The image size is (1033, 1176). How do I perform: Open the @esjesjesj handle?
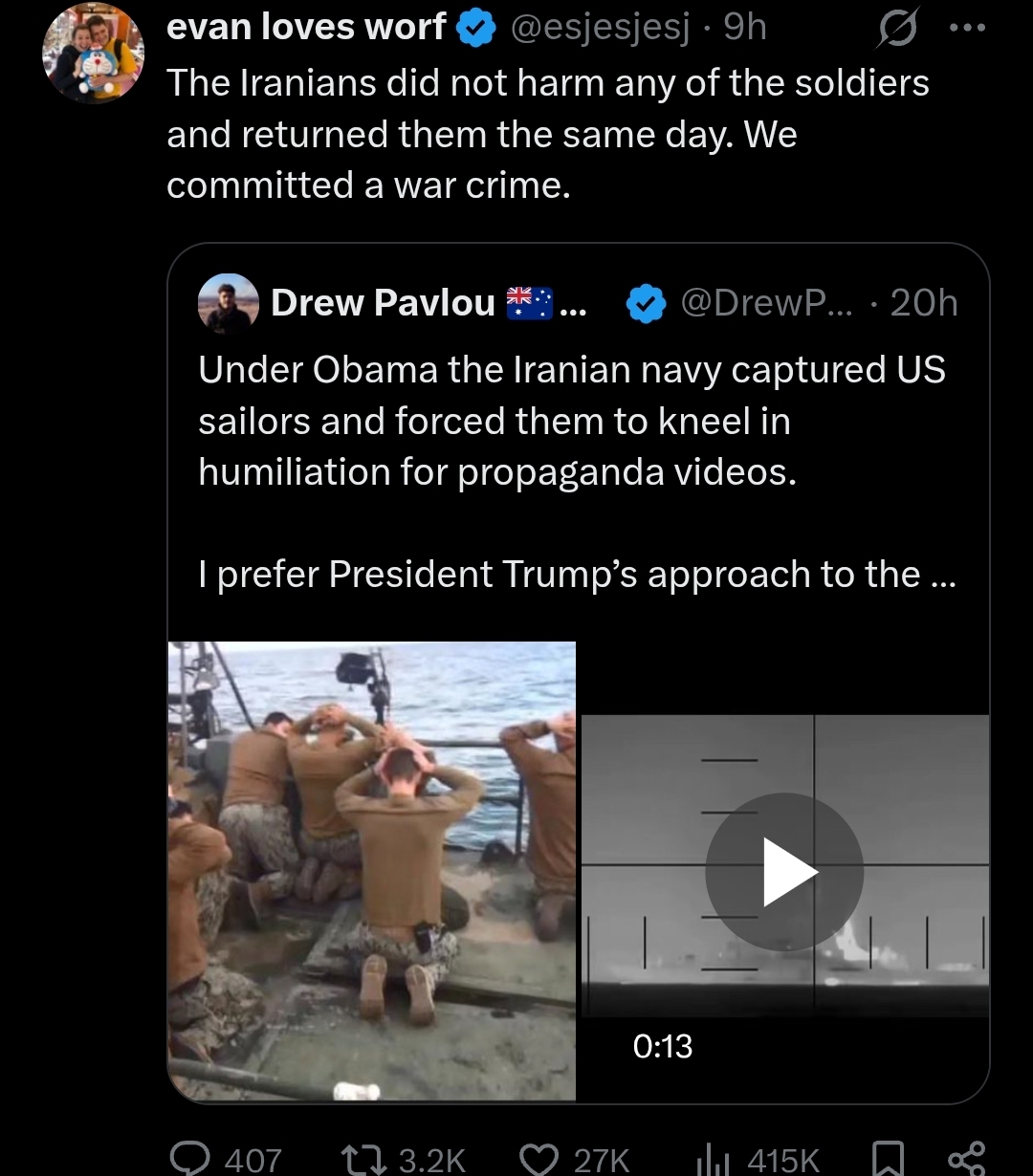click(x=601, y=29)
